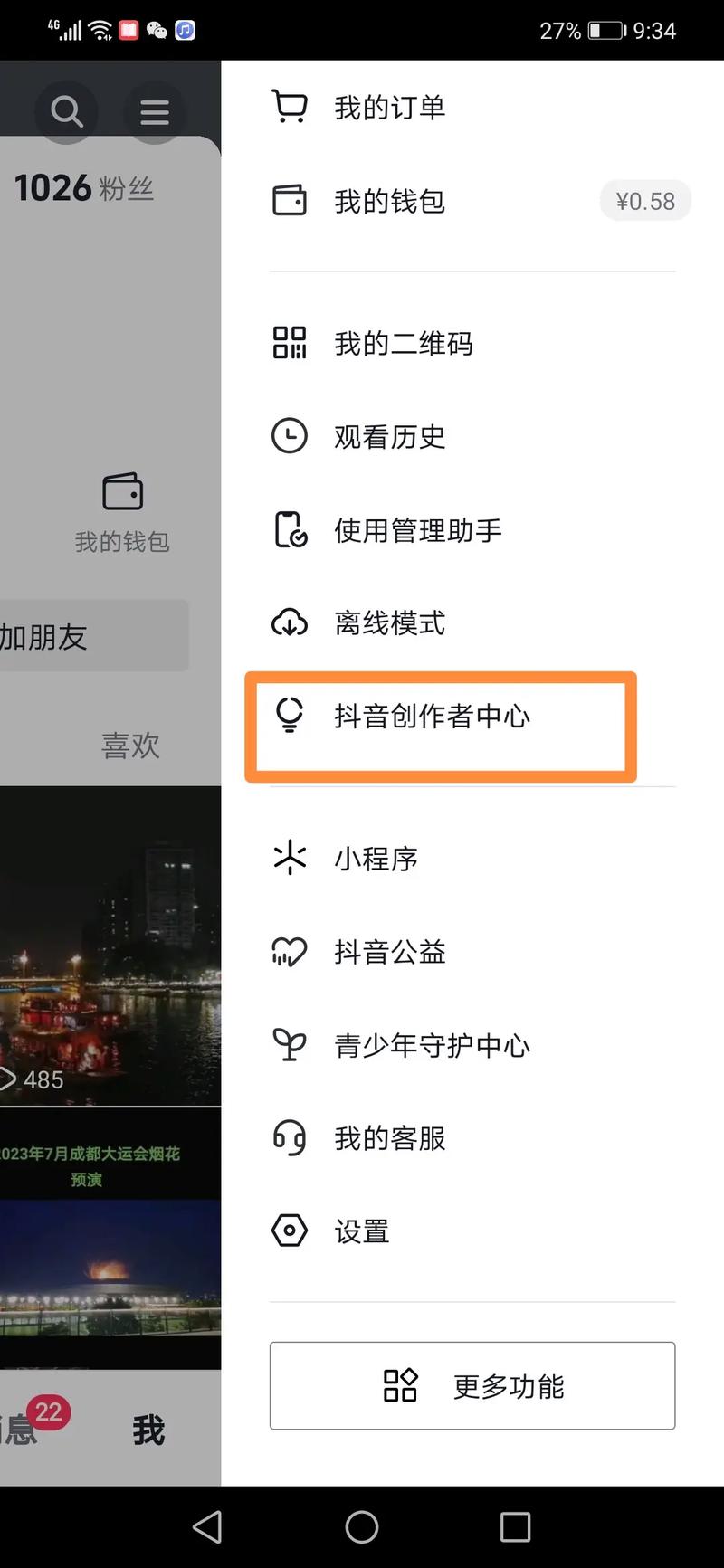Viewport: 724px width, 1568px height.
Task: Open 观看历史 via the clock icon
Action: (289, 435)
